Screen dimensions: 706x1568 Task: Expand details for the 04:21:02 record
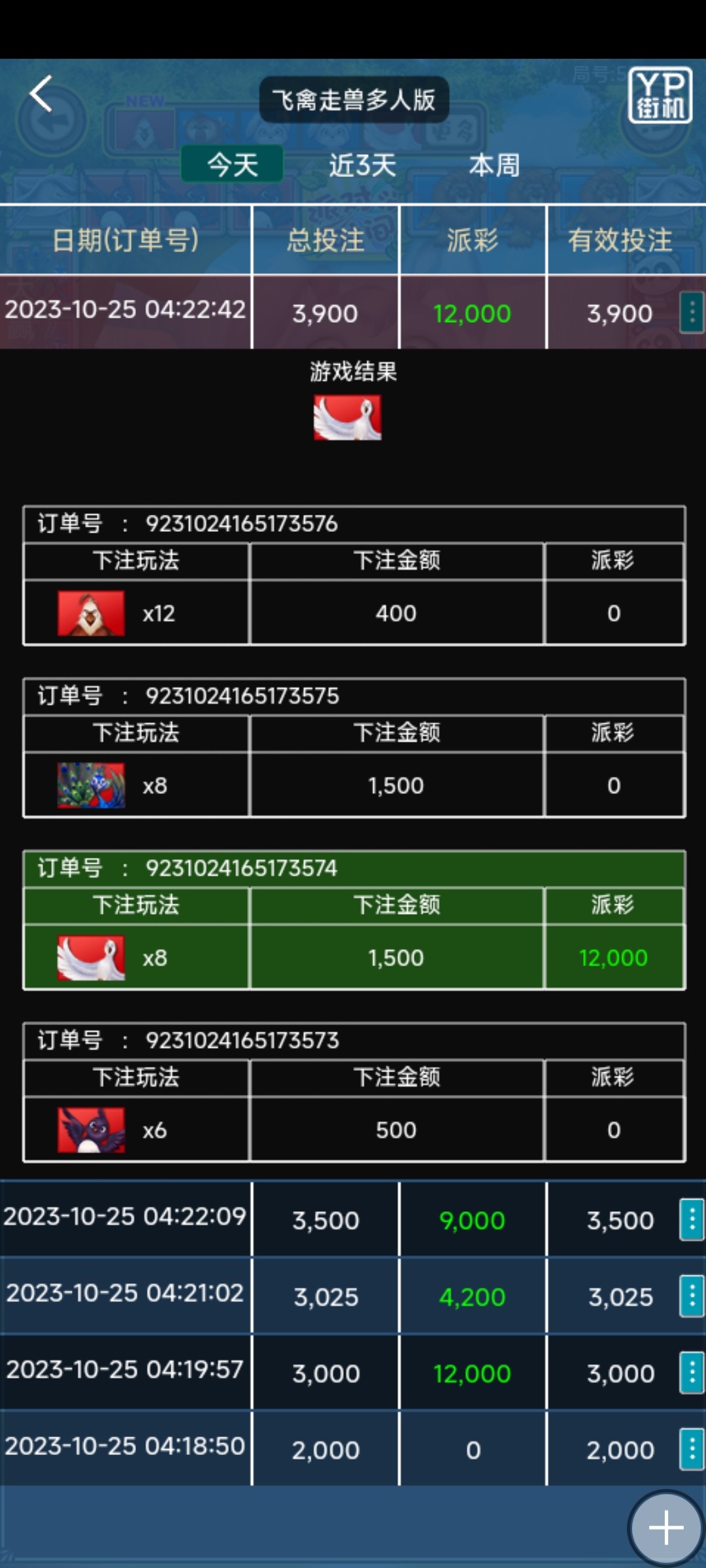(691, 1296)
